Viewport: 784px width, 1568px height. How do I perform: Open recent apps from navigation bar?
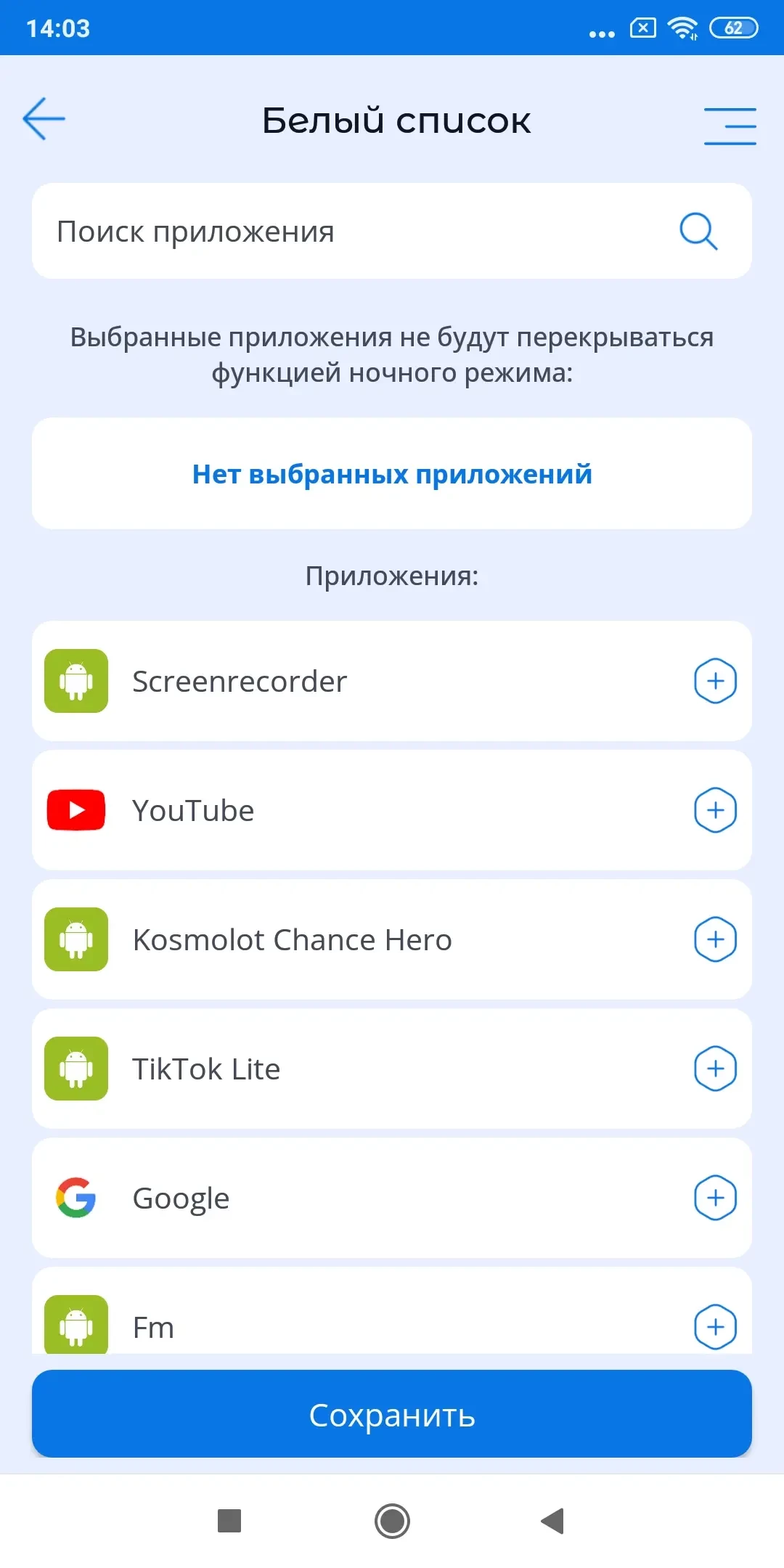229,1521
